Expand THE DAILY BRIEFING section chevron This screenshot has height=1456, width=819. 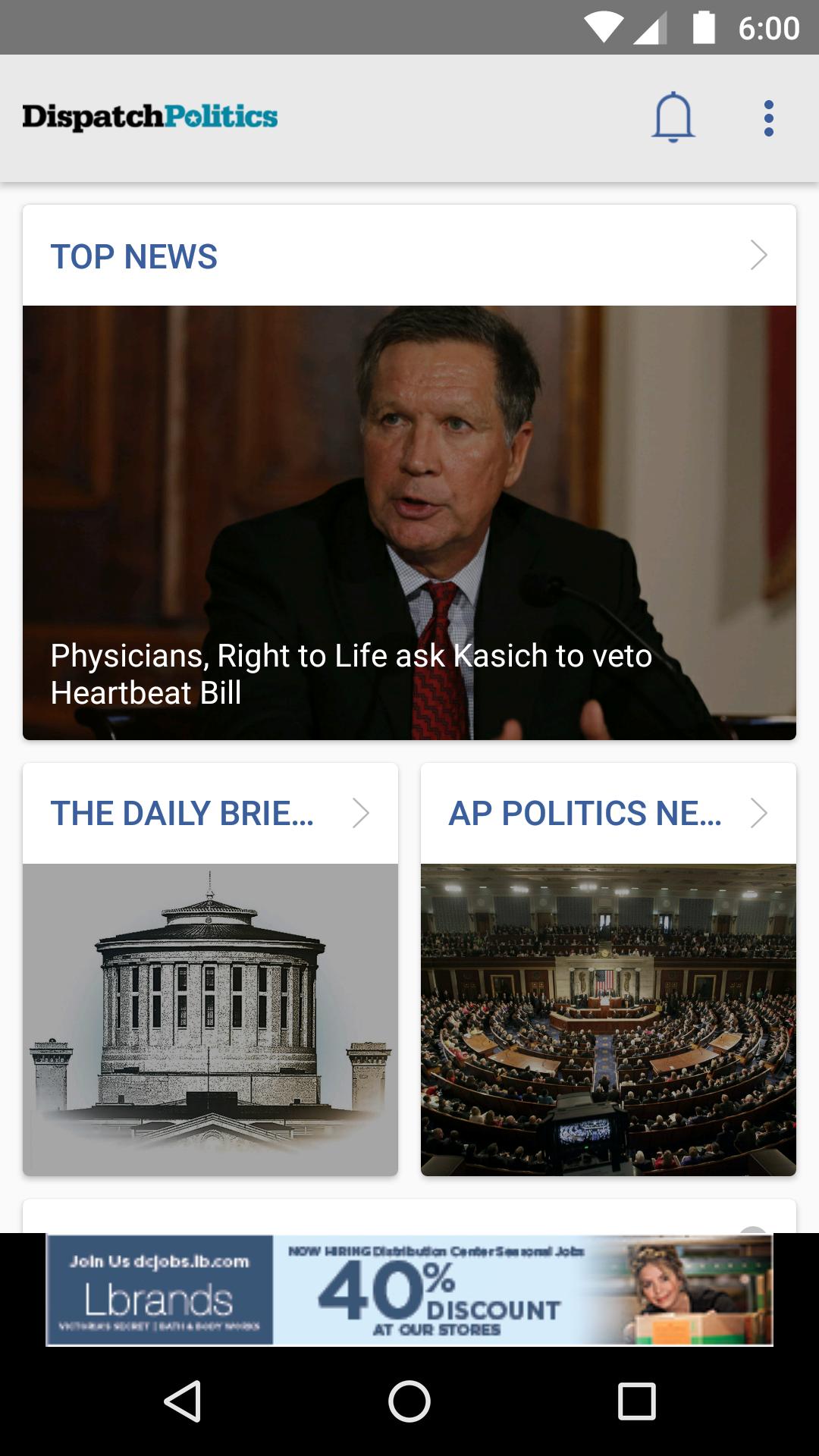tap(362, 813)
